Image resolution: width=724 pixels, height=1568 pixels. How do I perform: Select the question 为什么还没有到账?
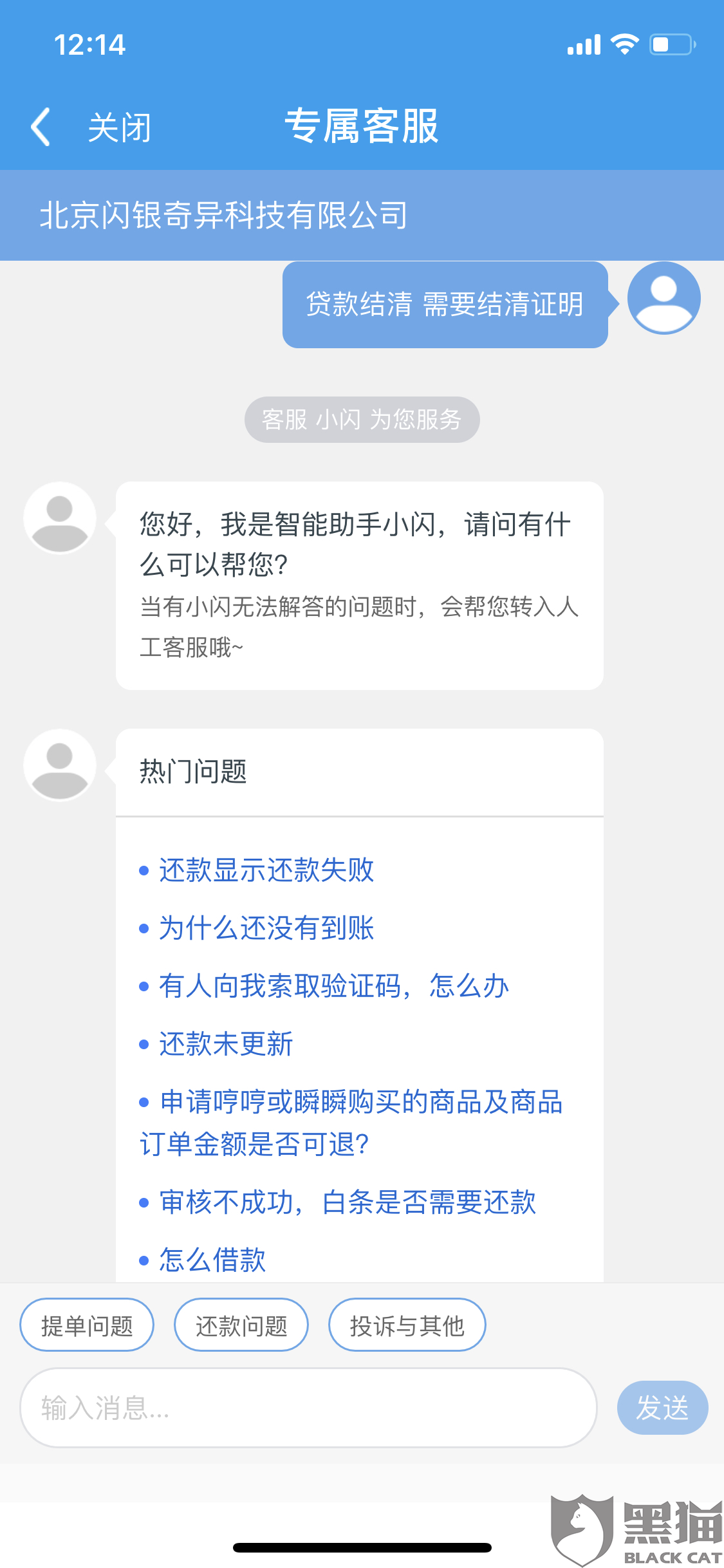pos(266,928)
